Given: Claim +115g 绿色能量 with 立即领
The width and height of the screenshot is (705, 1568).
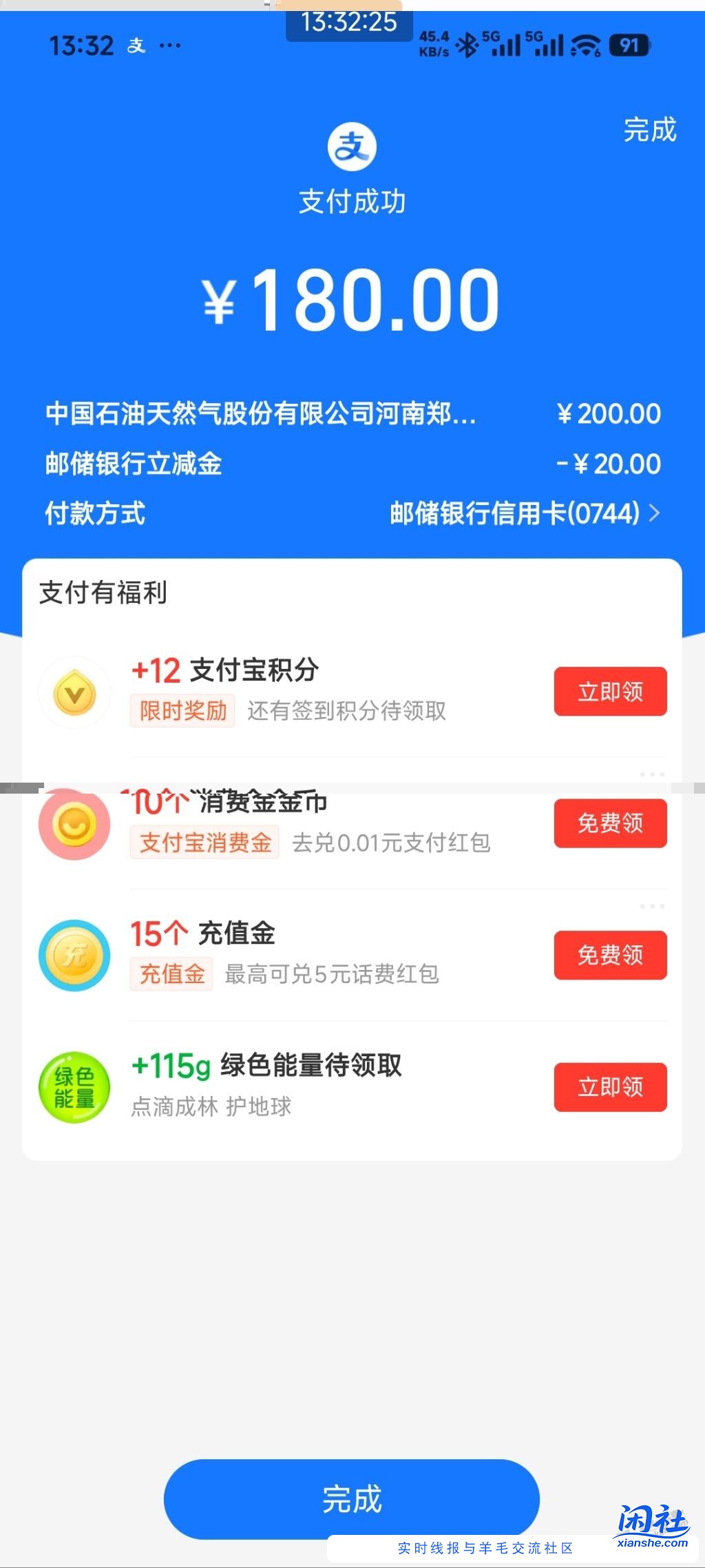Looking at the screenshot, I should (x=610, y=1088).
